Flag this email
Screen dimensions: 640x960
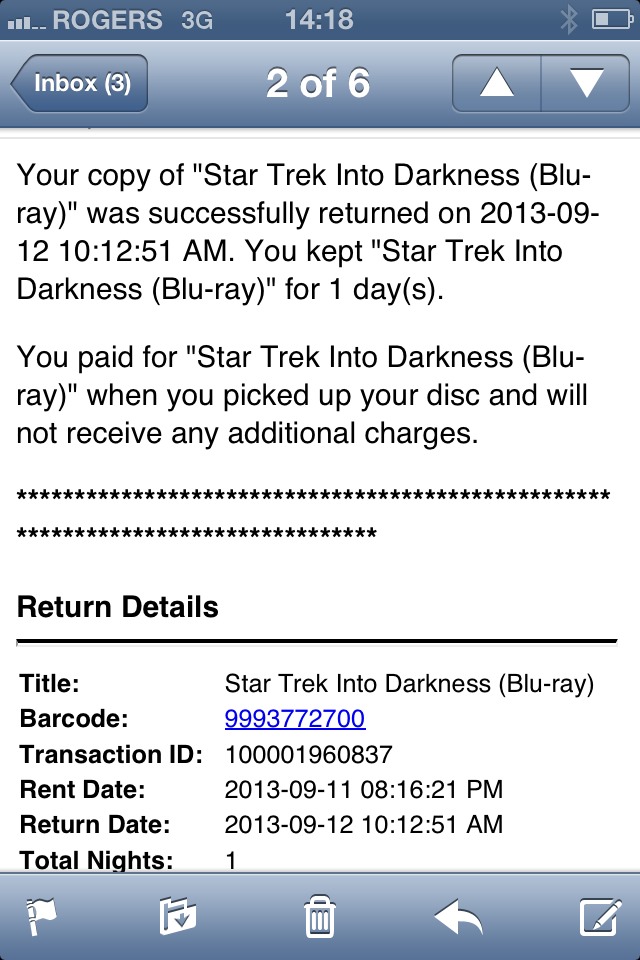point(41,915)
